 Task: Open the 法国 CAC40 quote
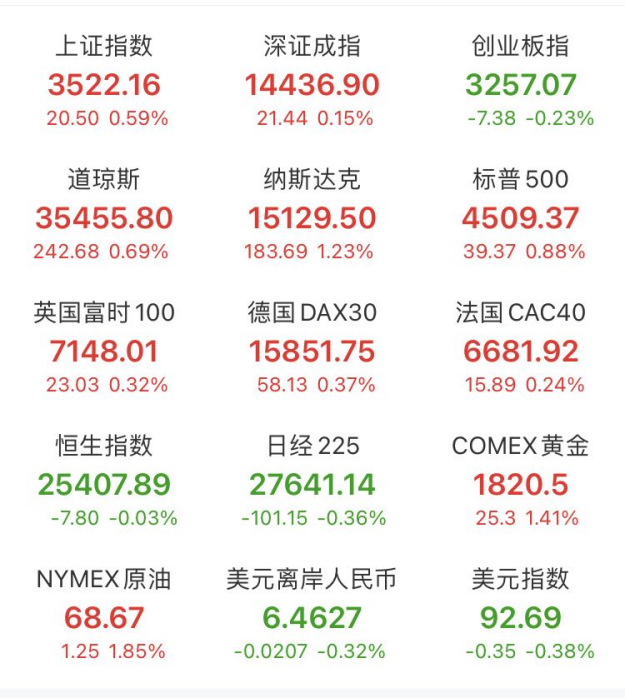point(520,350)
